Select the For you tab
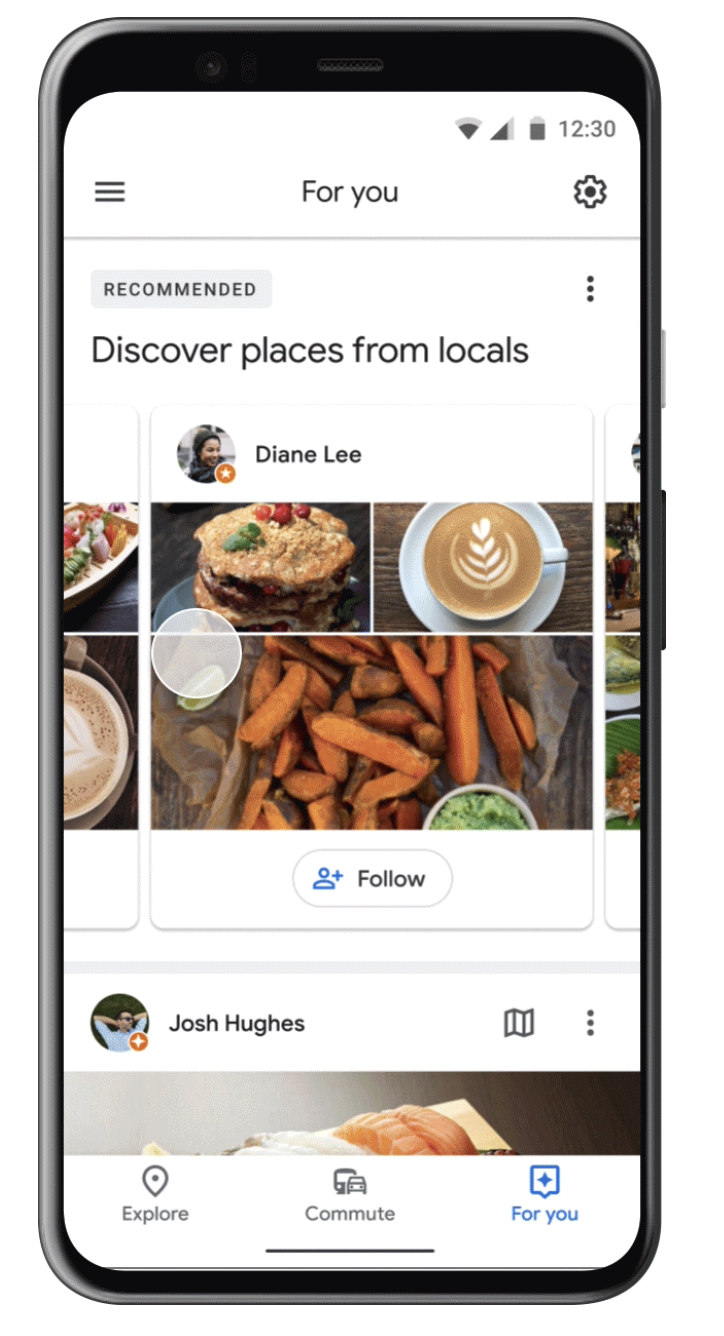The height and width of the screenshot is (1336, 724). 544,1195
